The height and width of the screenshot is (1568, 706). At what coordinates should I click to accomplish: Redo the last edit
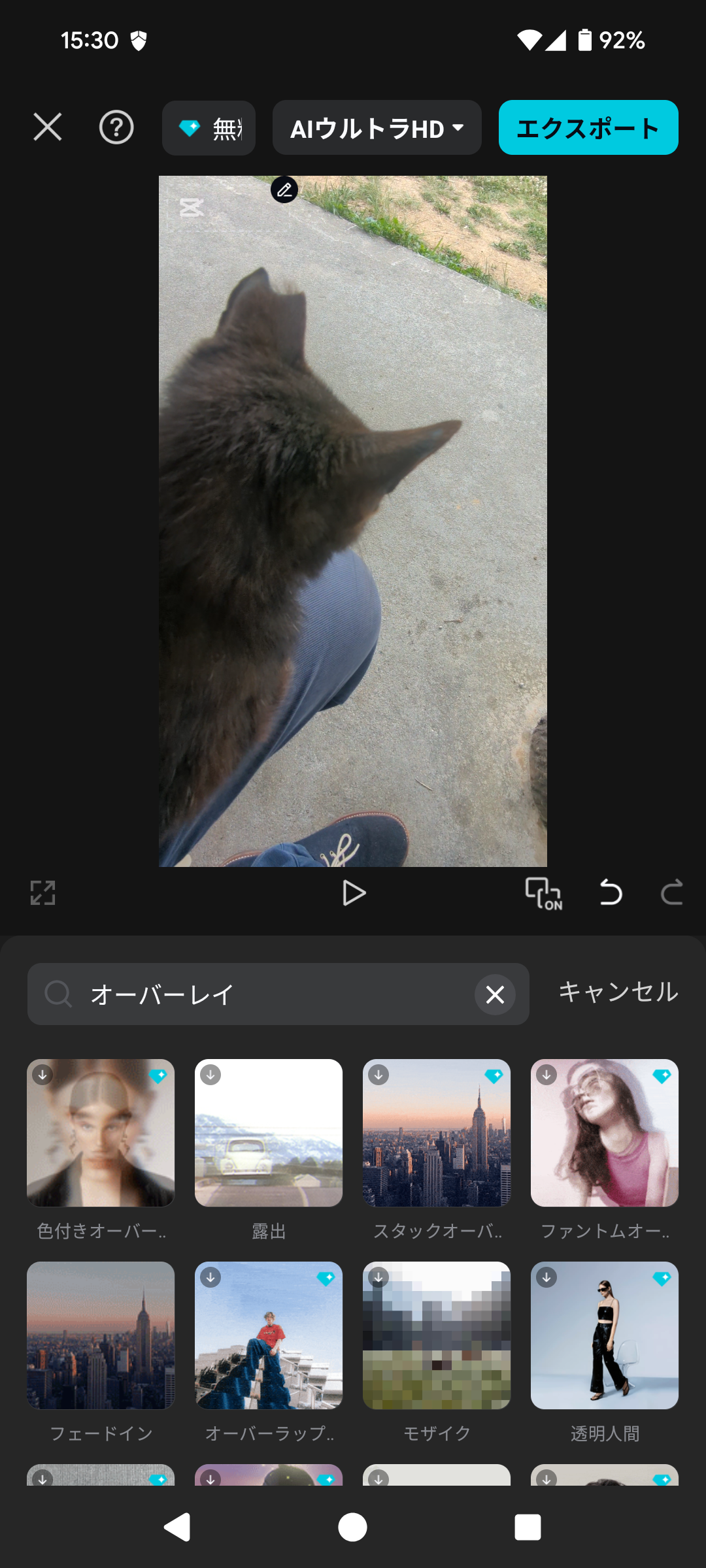pyautogui.click(x=671, y=892)
